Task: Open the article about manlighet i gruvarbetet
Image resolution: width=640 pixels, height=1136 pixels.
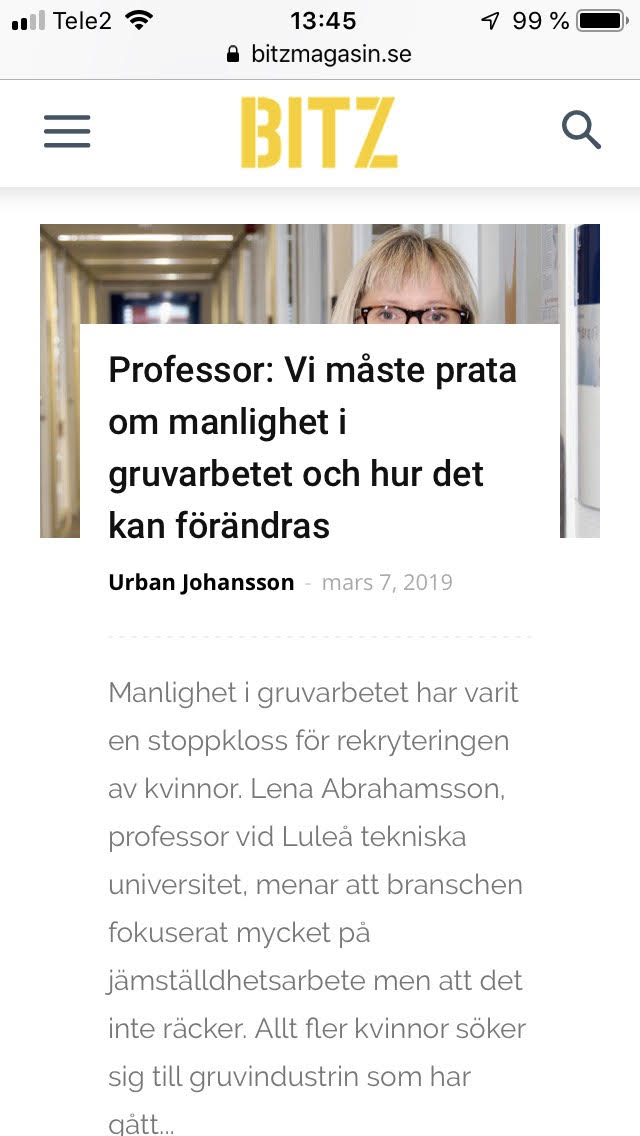Action: pos(312,447)
